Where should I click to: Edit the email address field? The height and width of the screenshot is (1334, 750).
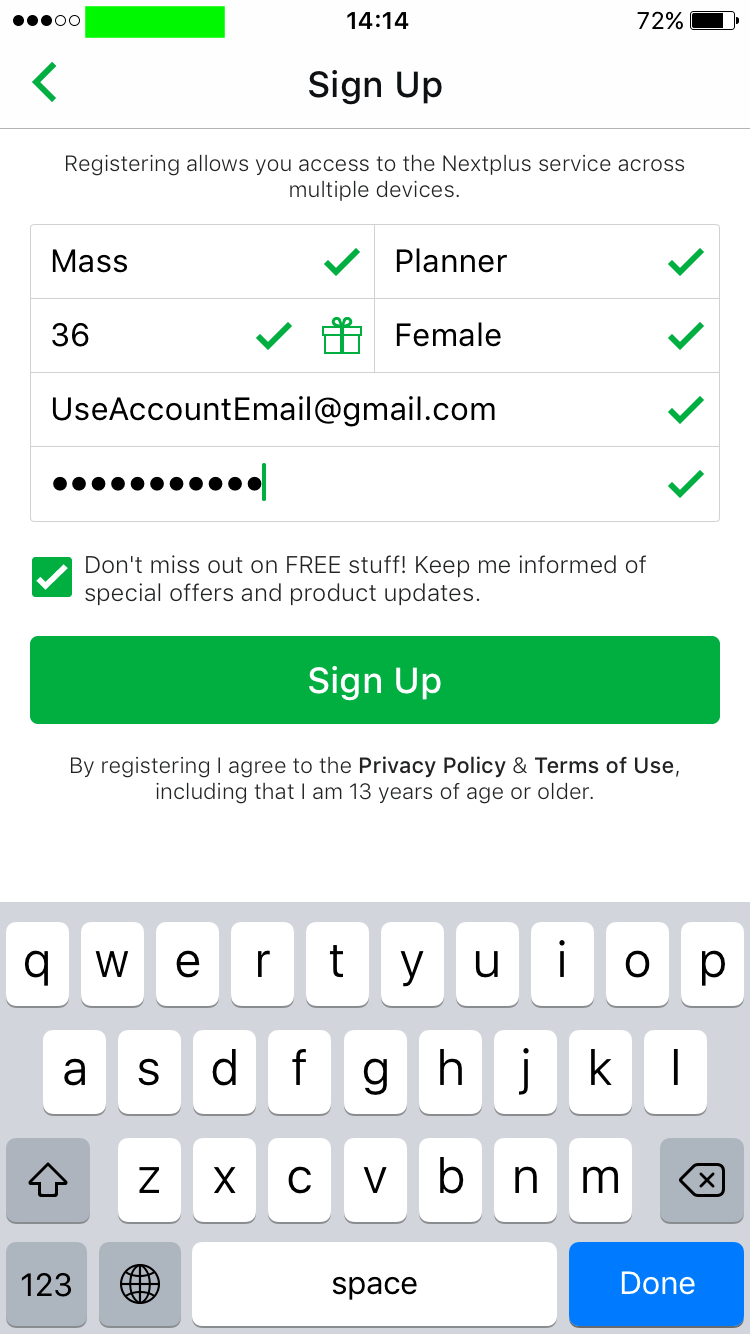(340, 410)
